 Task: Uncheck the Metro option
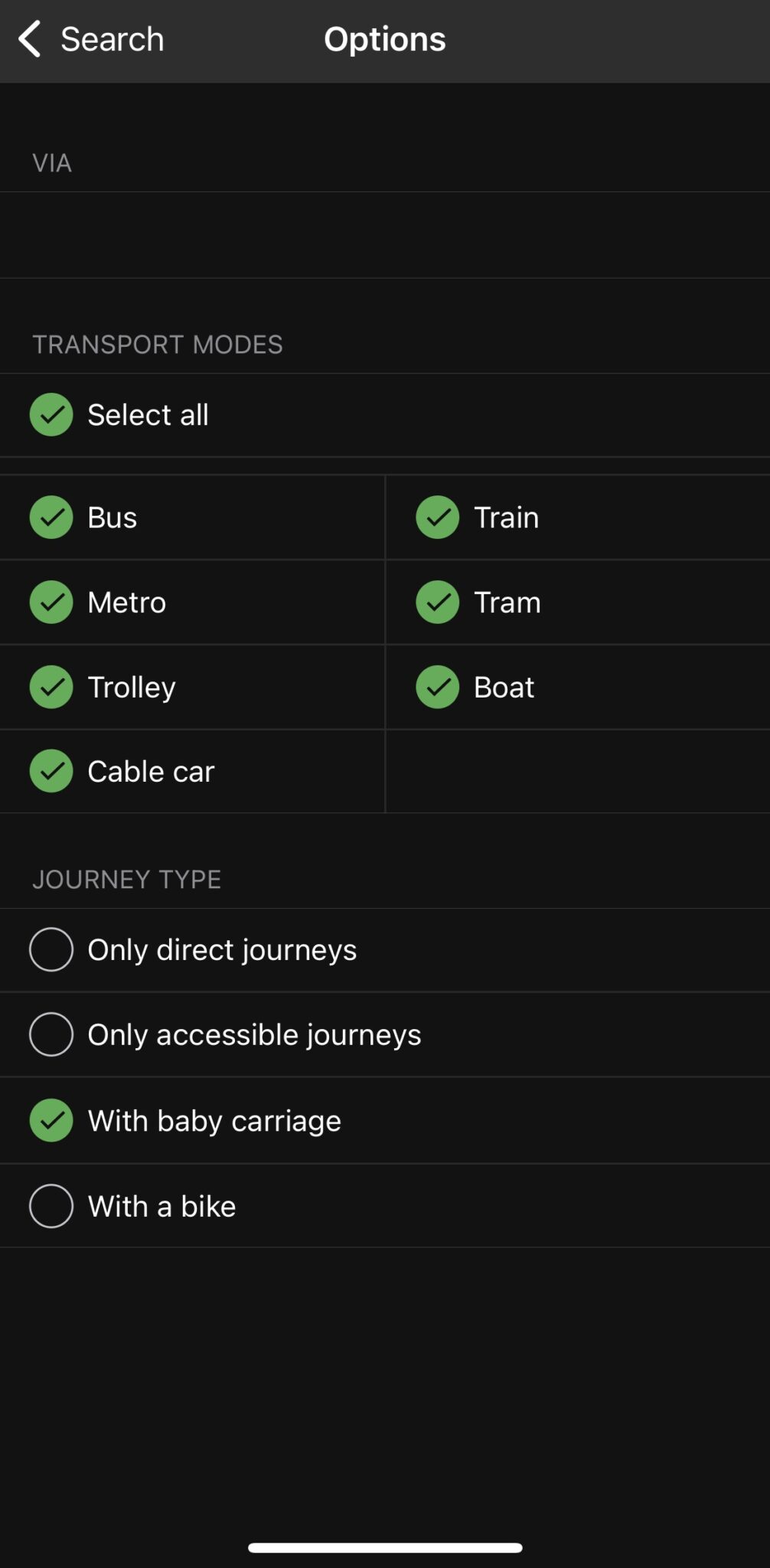pyautogui.click(x=192, y=603)
